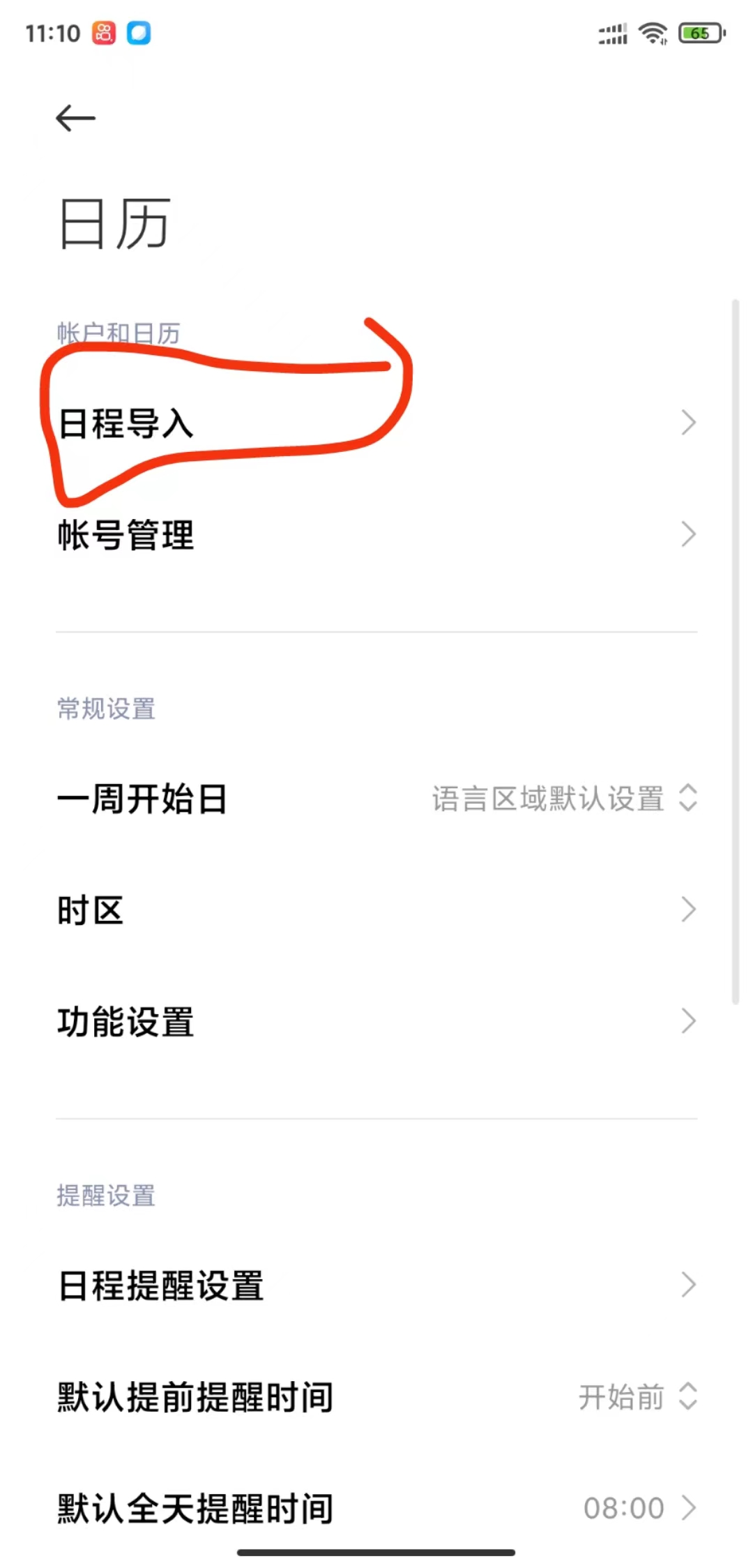Click the Kuaishou notification icon in status bar
This screenshot has height=1568, width=753.
103,33
